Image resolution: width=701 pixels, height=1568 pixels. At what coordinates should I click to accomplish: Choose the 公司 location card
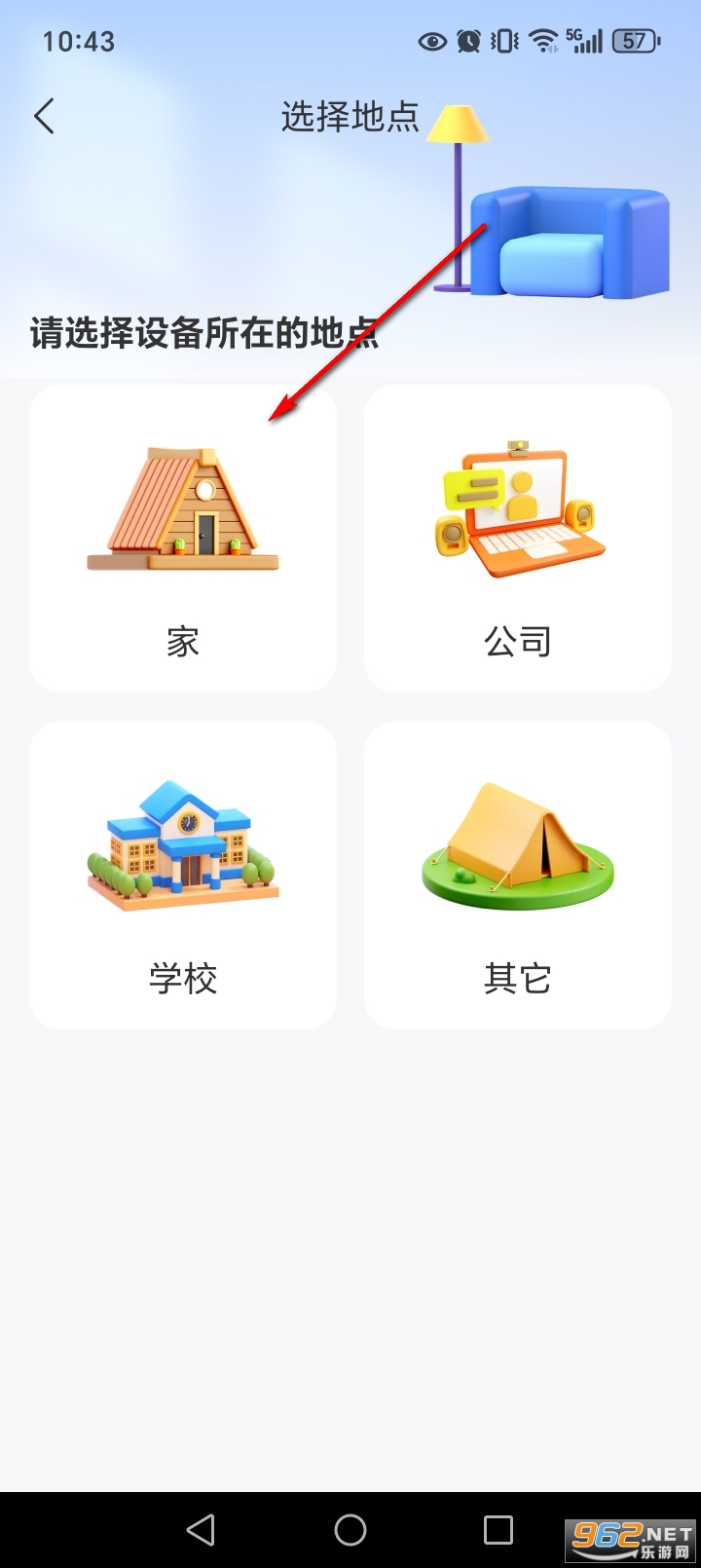coord(517,538)
